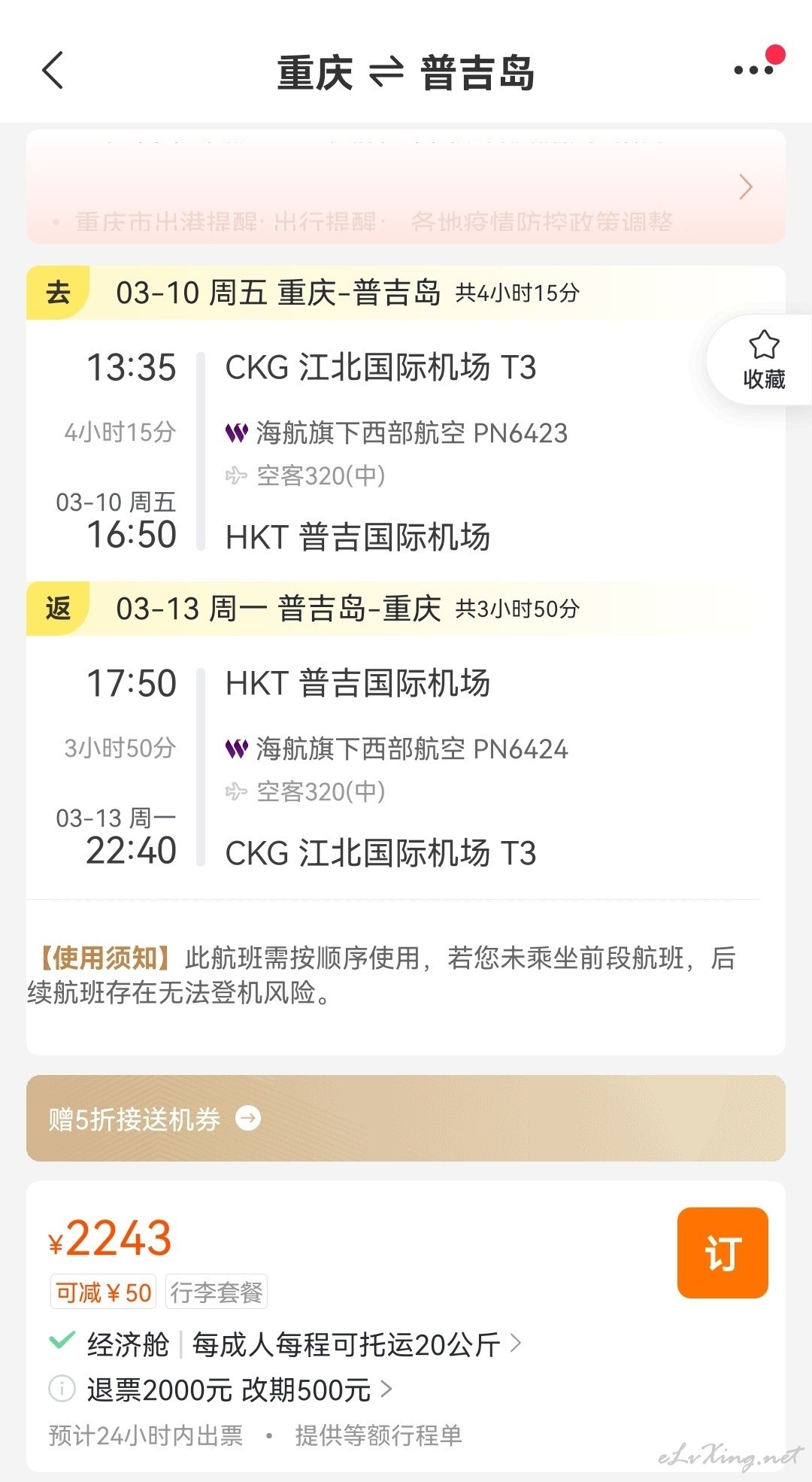Open the 退票2000元 改期500元 refund rules
Viewport: 812px width, 1482px height.
click(x=239, y=1389)
